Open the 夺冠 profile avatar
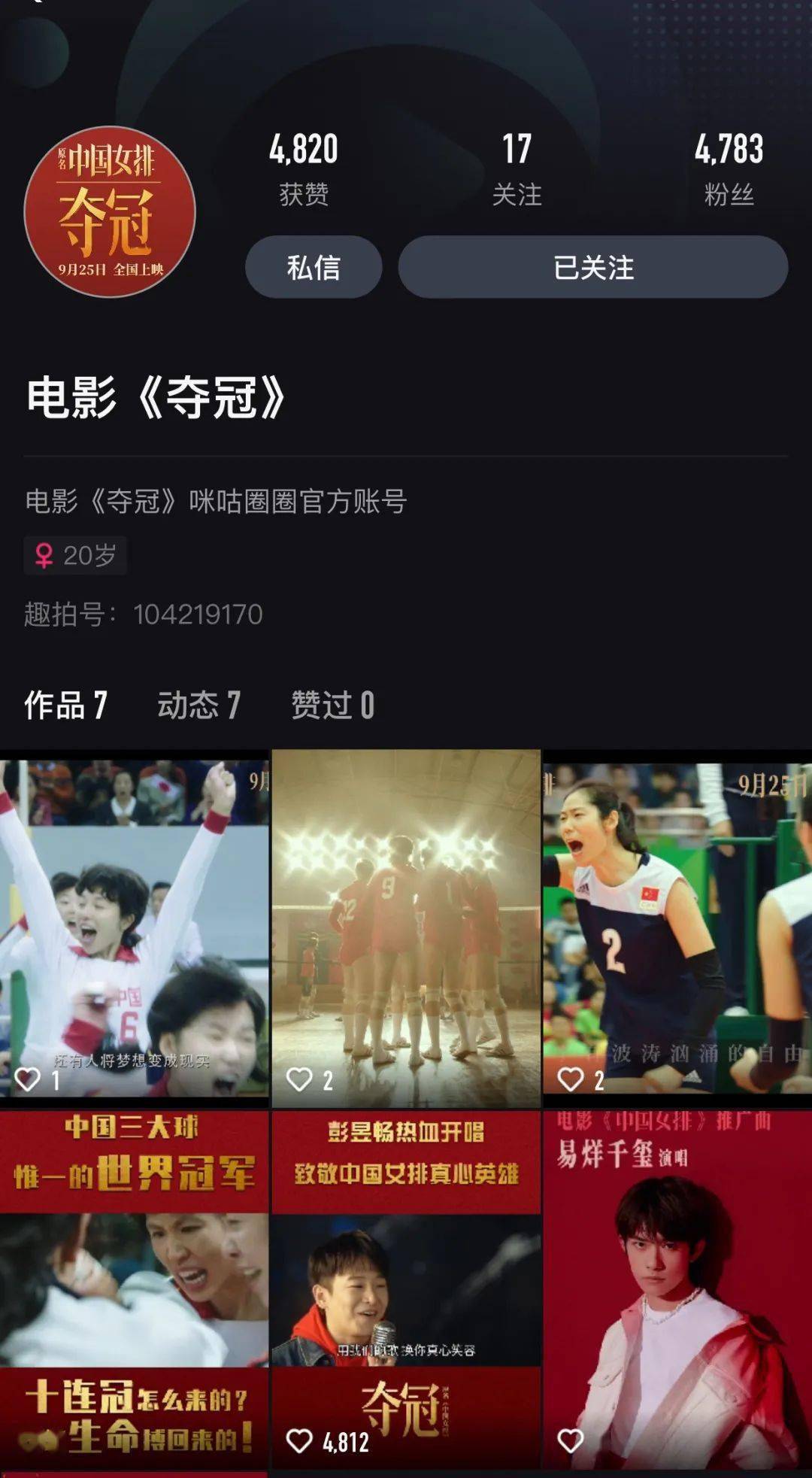 pyautogui.click(x=110, y=212)
